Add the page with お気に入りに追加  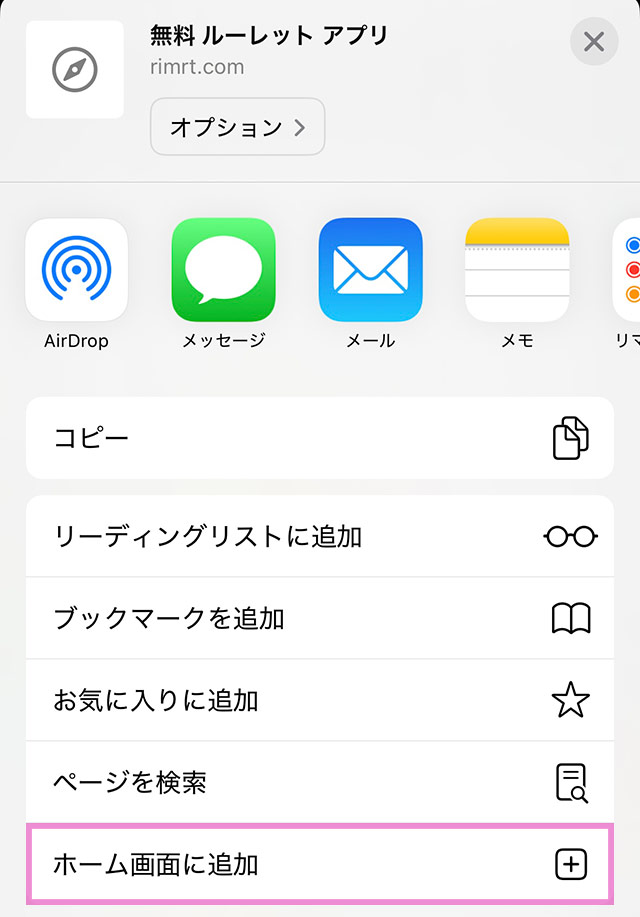click(x=320, y=700)
